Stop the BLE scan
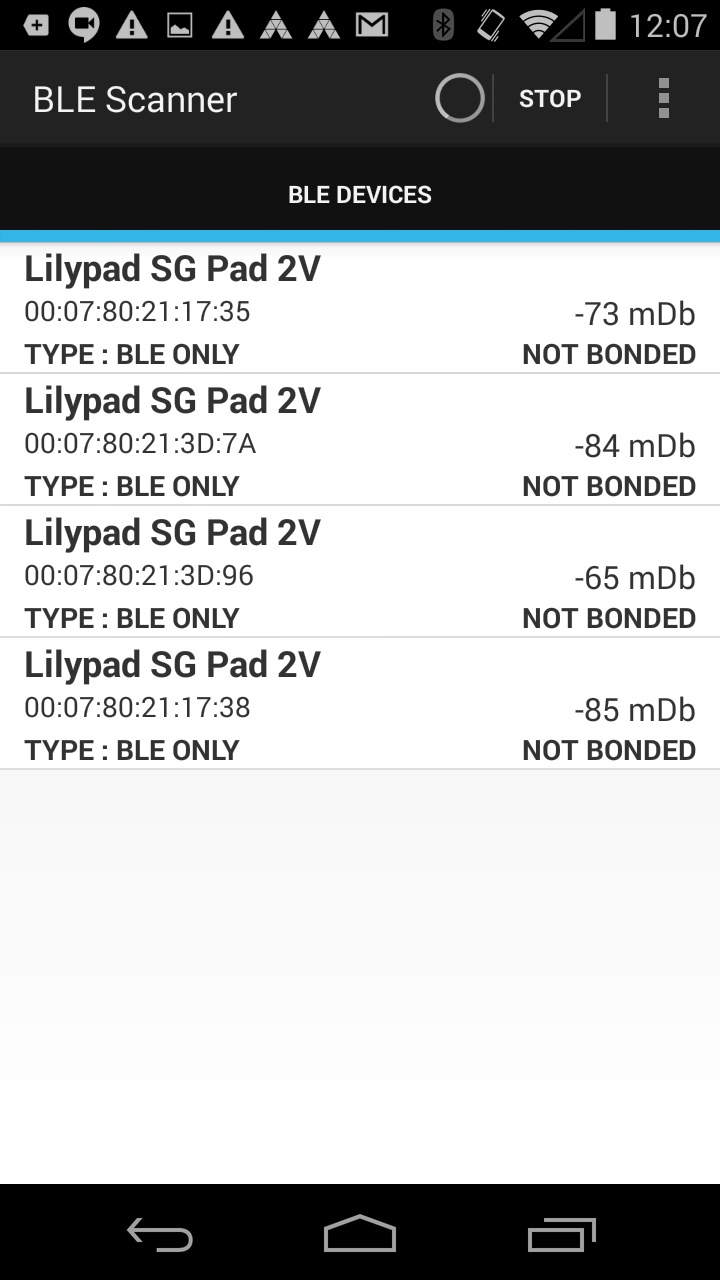Viewport: 720px width, 1280px height. (x=549, y=99)
